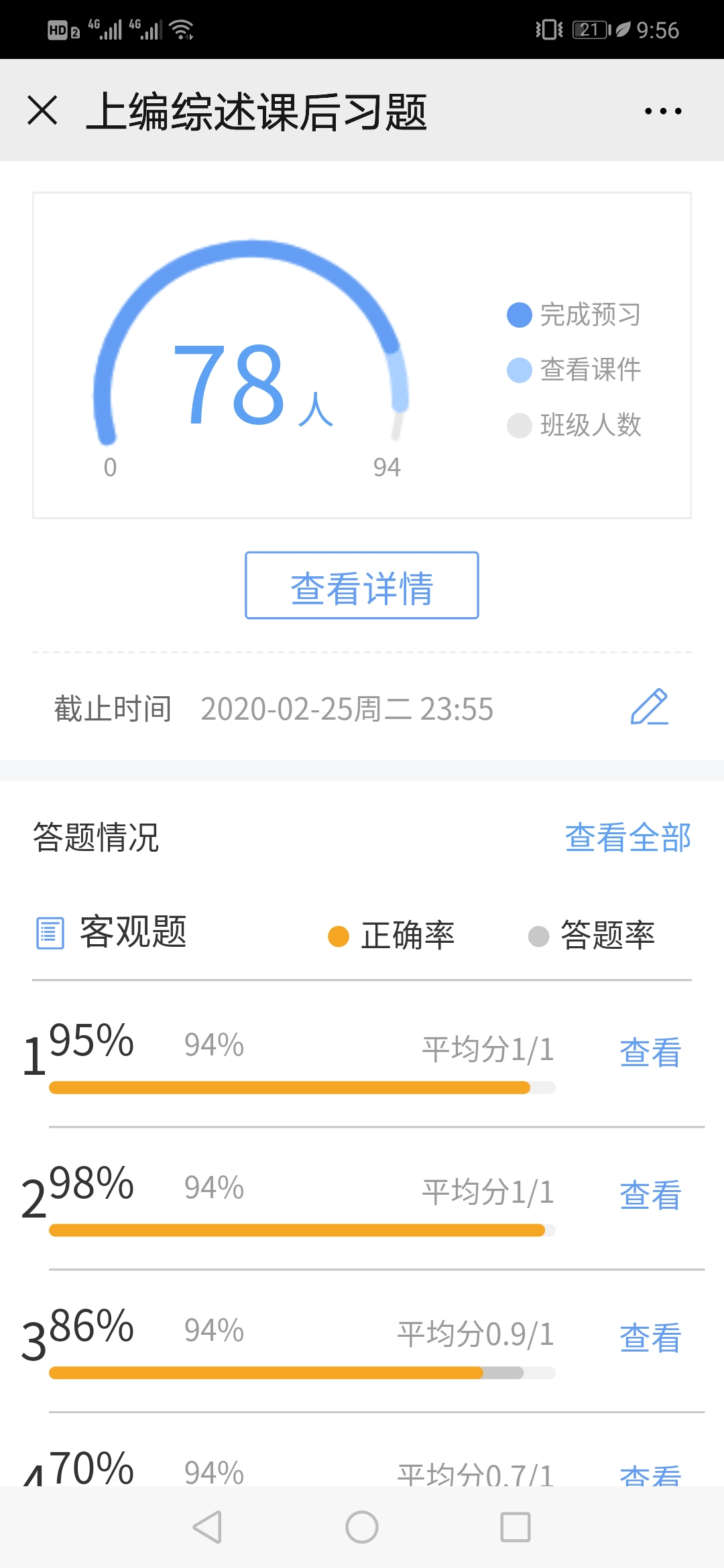
Task: View details of question 1 (95%)
Action: (x=650, y=1052)
